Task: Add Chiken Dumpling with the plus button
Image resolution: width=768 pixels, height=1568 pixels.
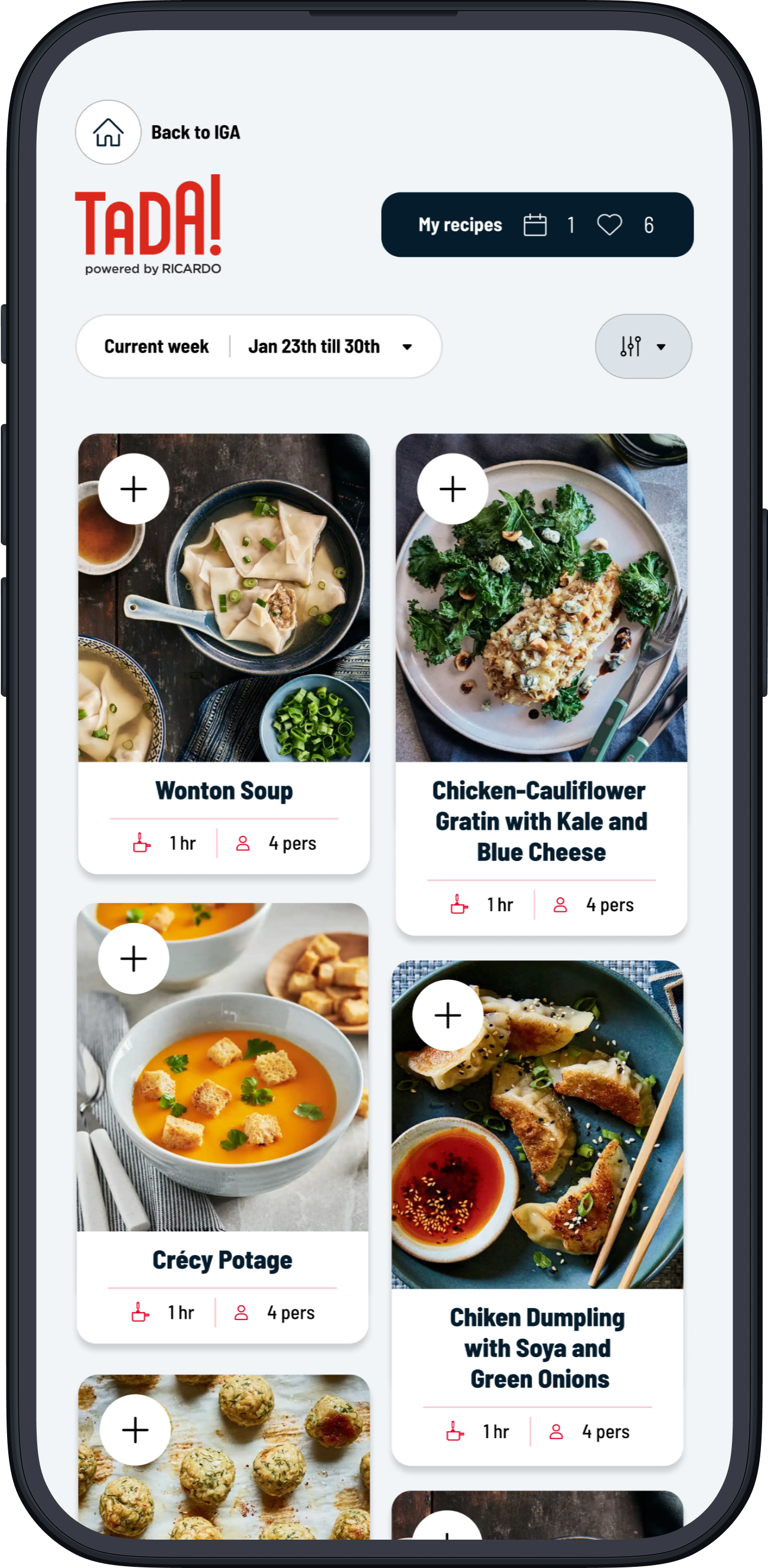Action: [x=448, y=1015]
